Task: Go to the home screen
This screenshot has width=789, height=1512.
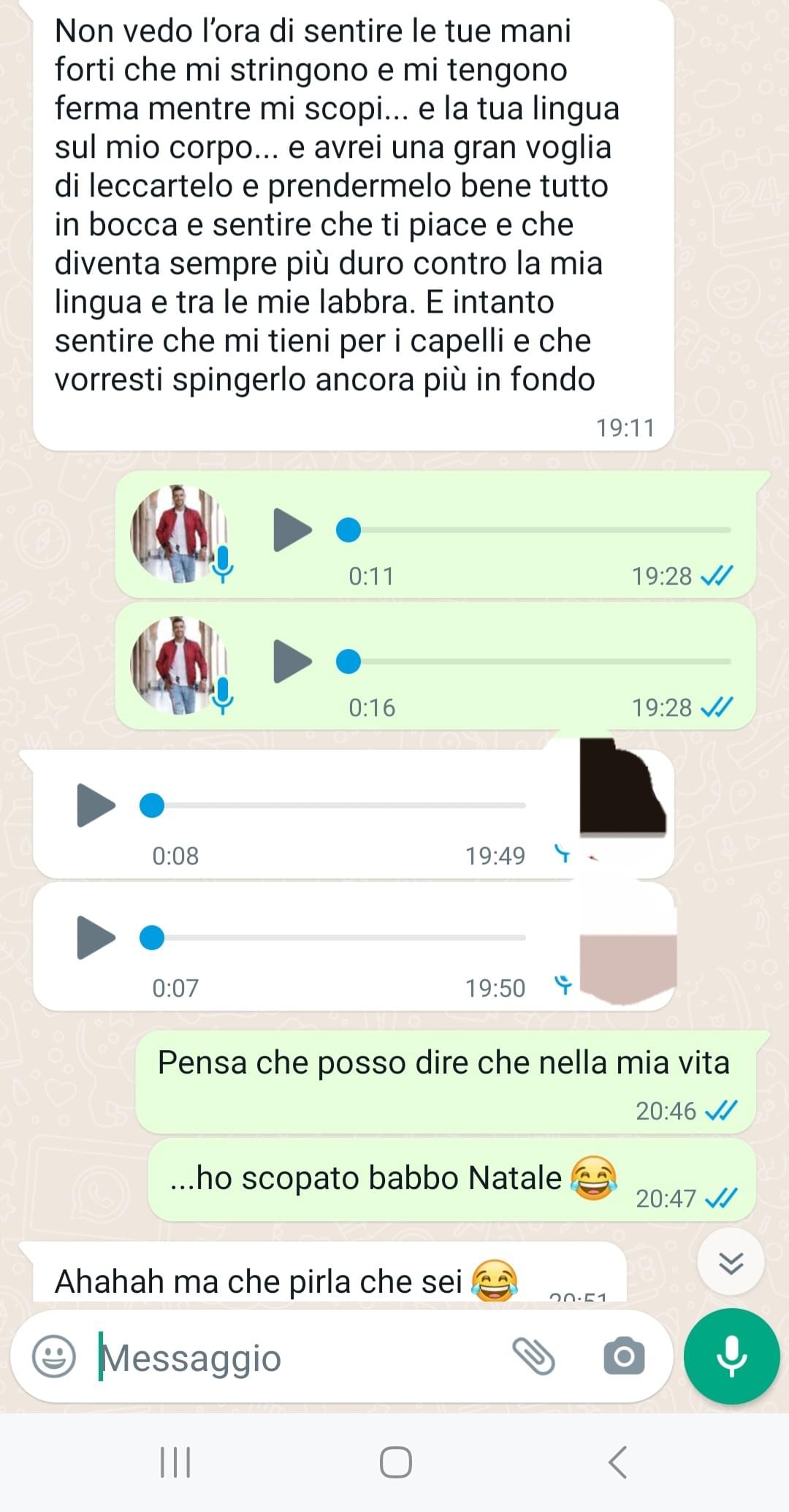Action: pyautogui.click(x=395, y=1462)
